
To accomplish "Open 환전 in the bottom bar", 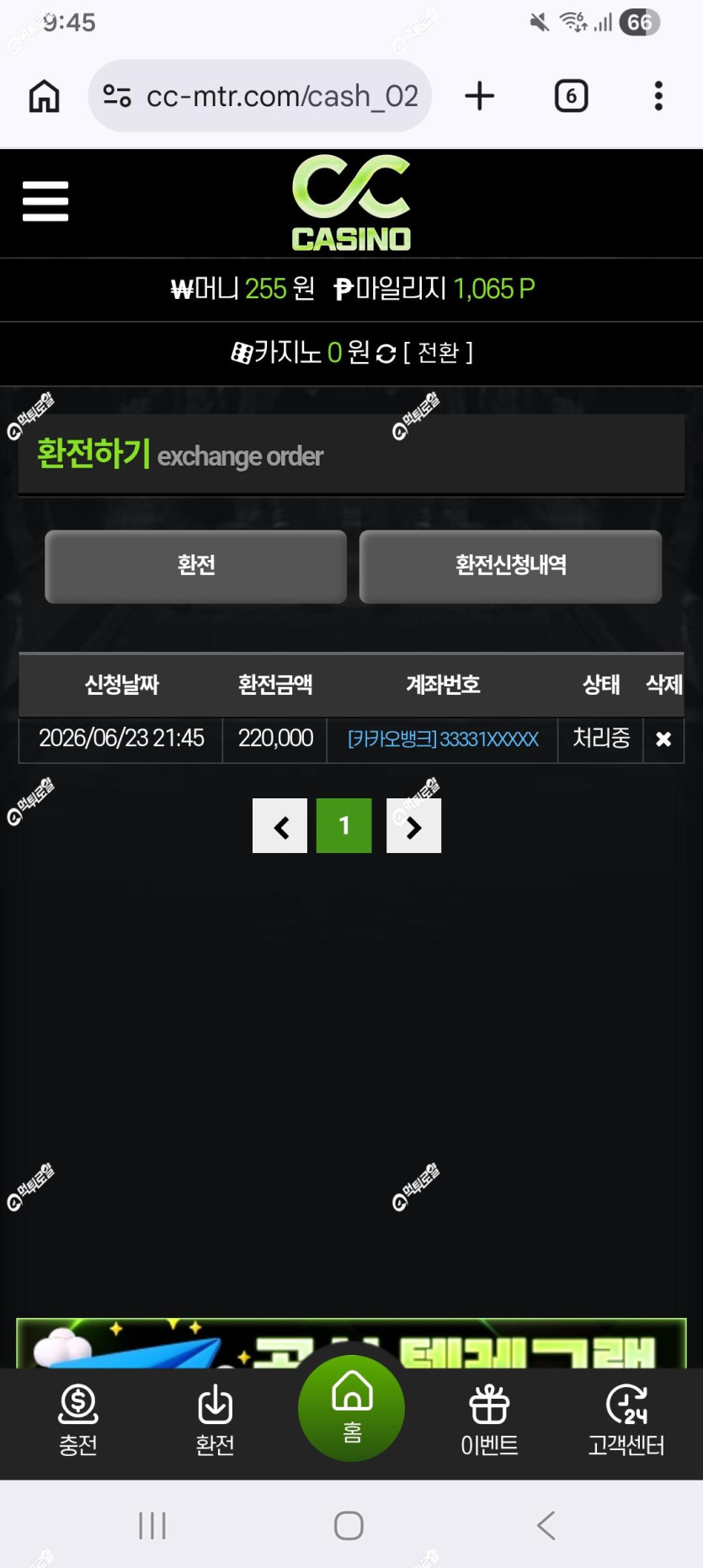I will (215, 1421).
